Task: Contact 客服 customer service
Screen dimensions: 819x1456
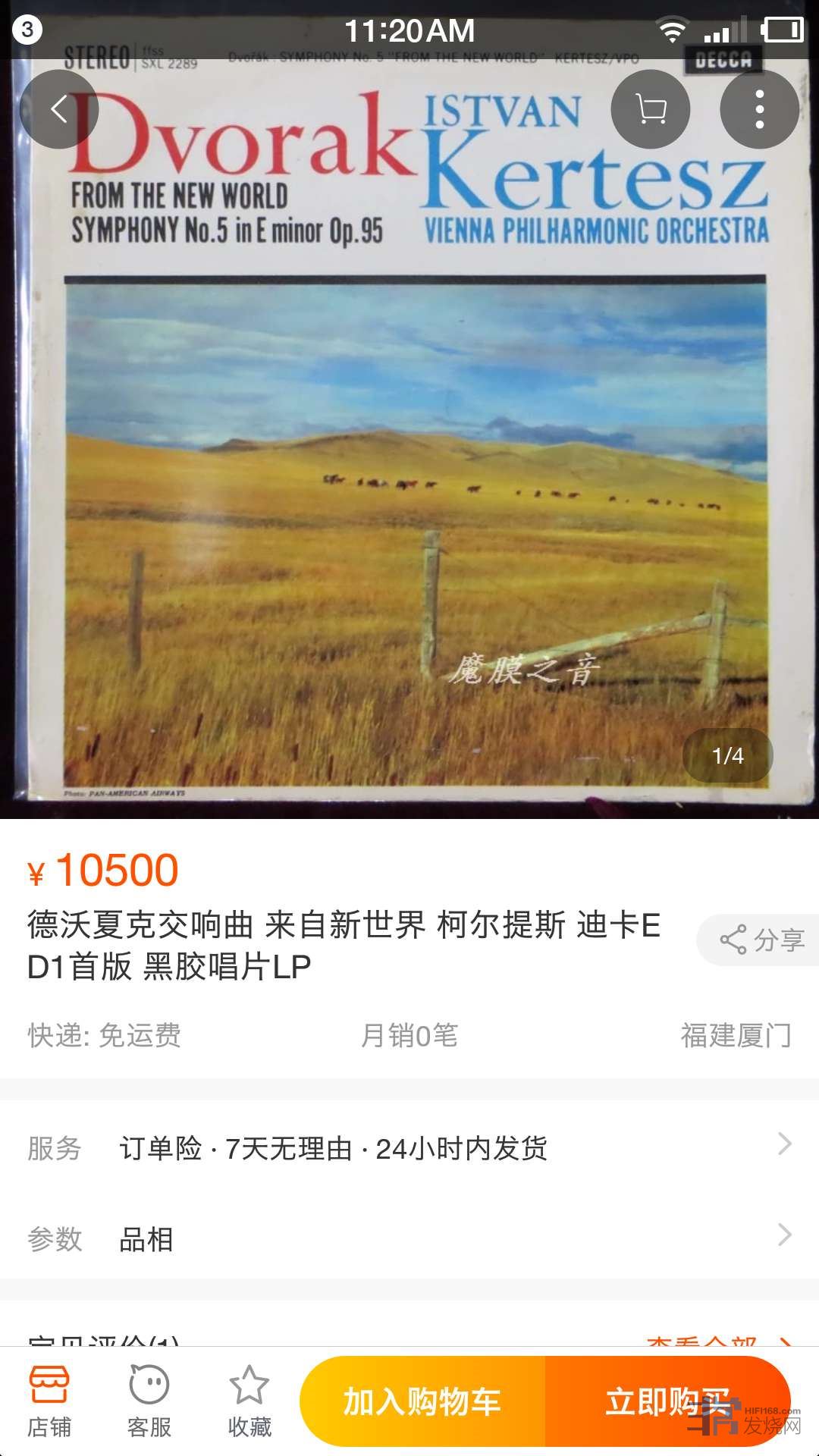Action: tap(149, 1401)
